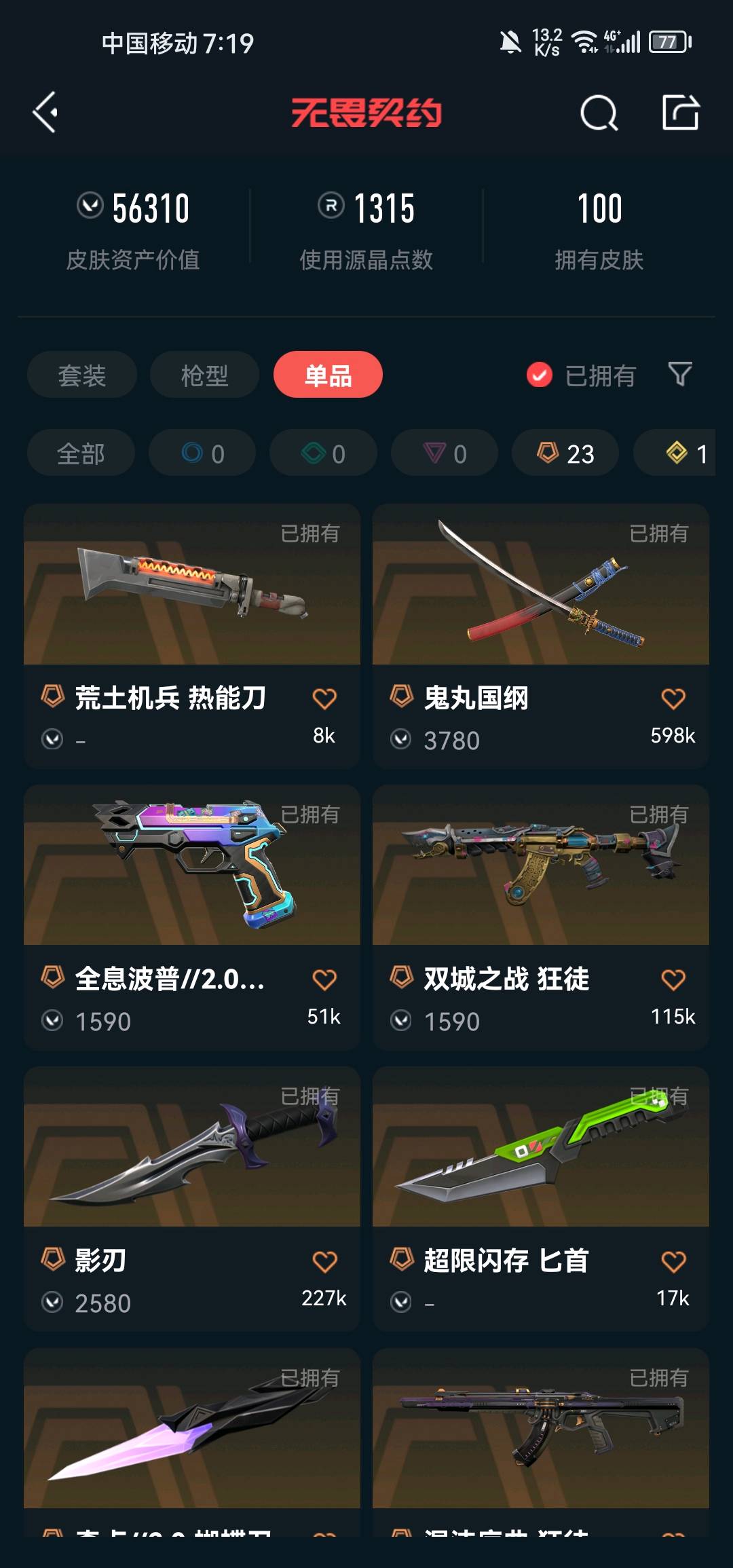Tap the share icon in the header
The image size is (733, 1568).
(x=681, y=112)
